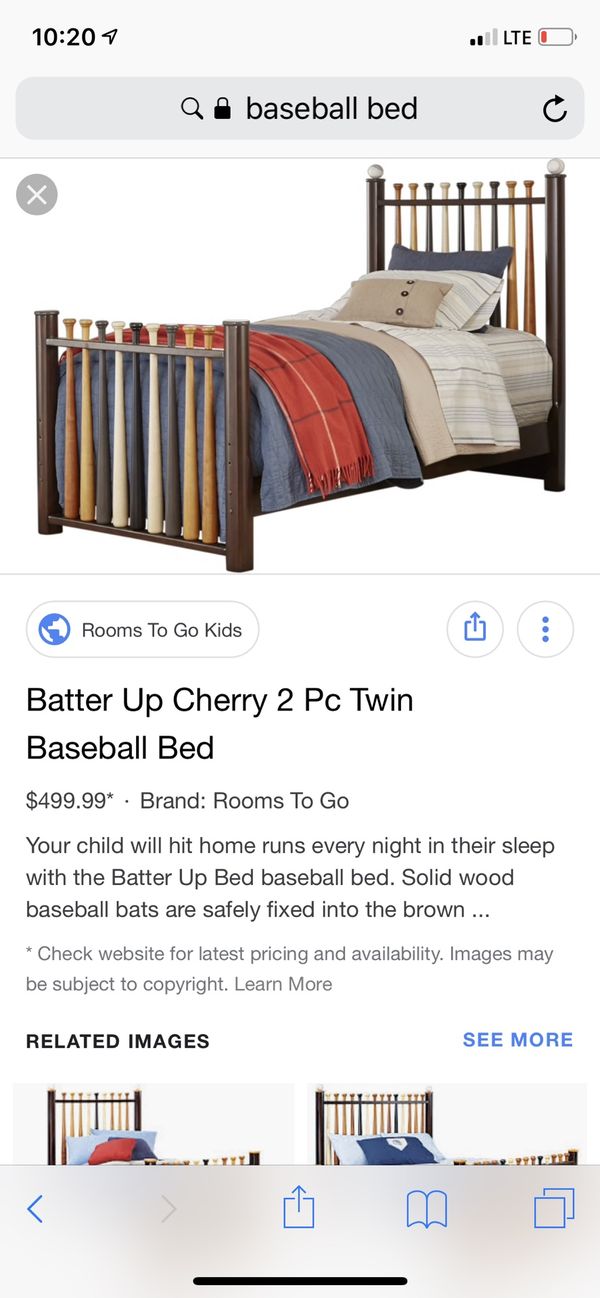
Task: Open Safari bookmarks
Action: coord(426,1210)
